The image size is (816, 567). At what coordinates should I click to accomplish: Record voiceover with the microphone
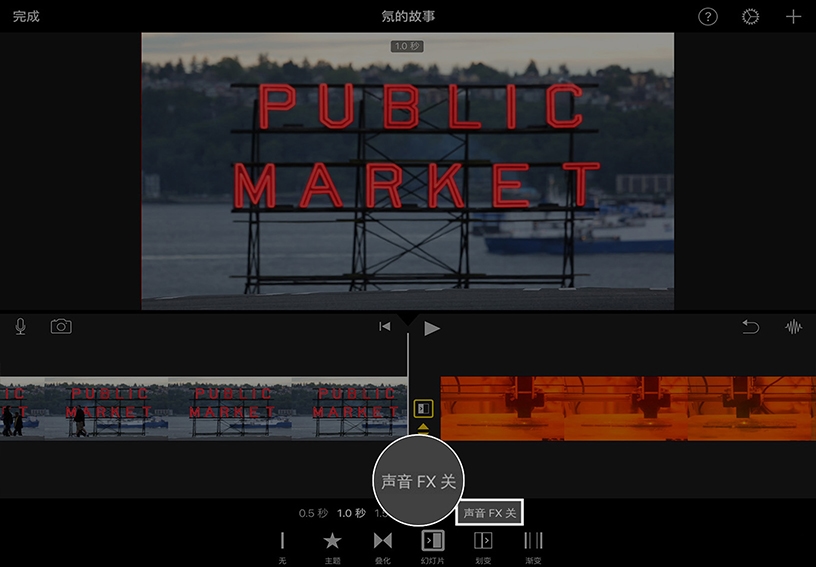20,327
